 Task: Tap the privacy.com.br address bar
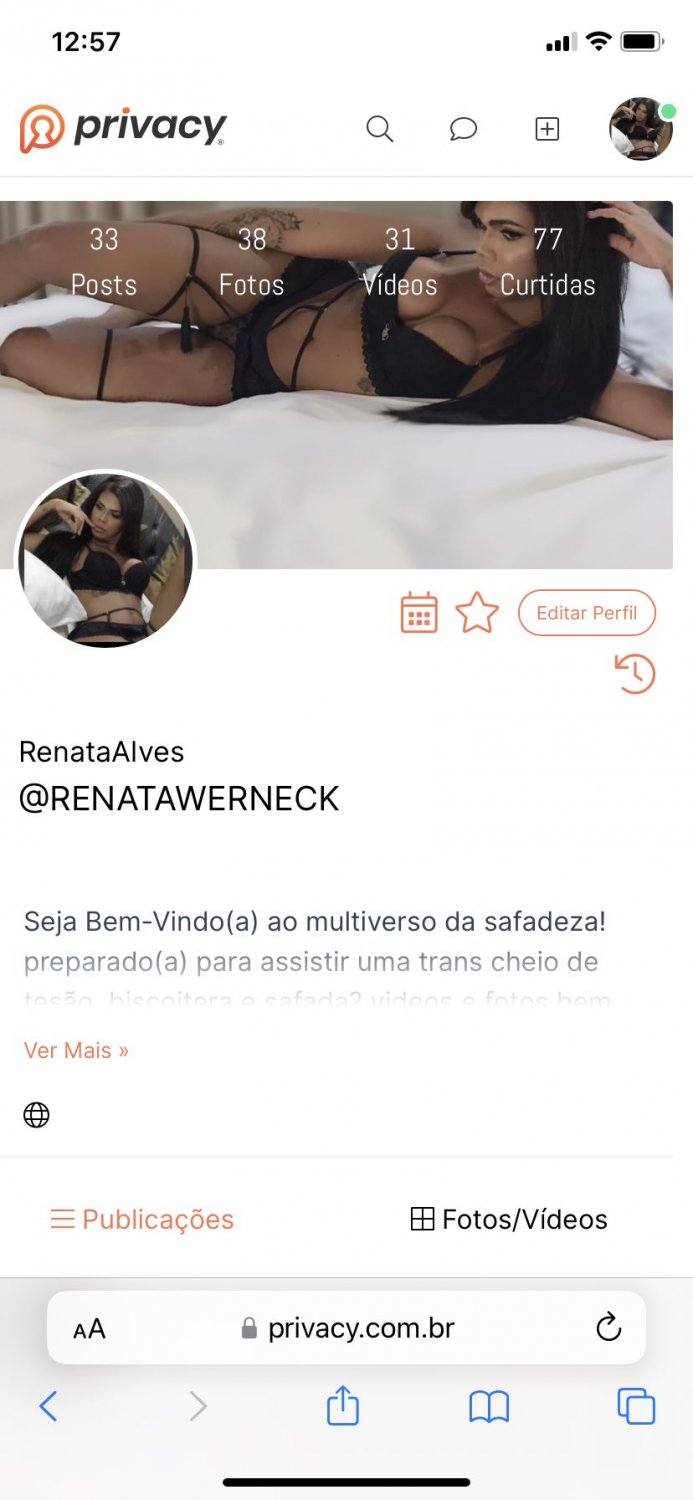click(x=350, y=1328)
